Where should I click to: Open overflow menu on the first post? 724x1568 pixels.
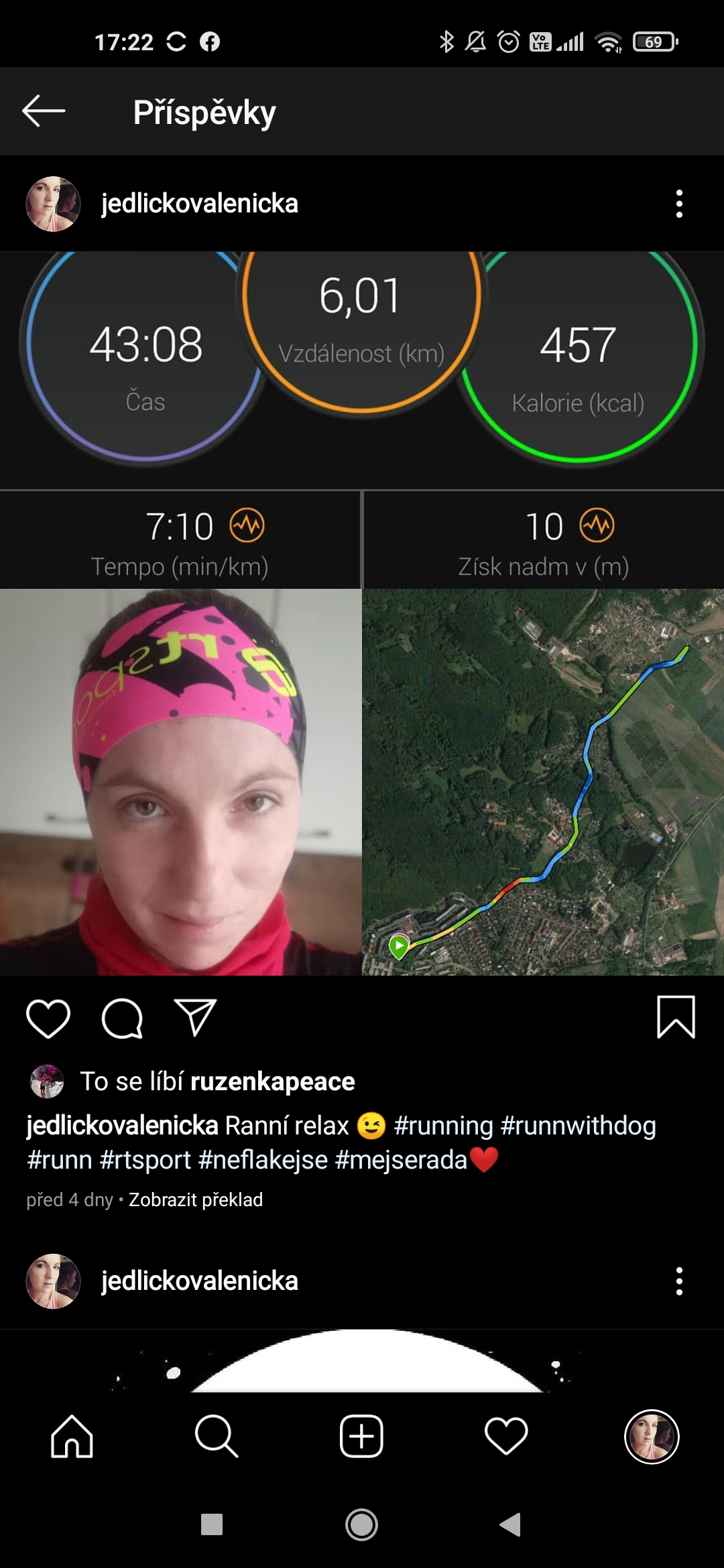point(679,204)
